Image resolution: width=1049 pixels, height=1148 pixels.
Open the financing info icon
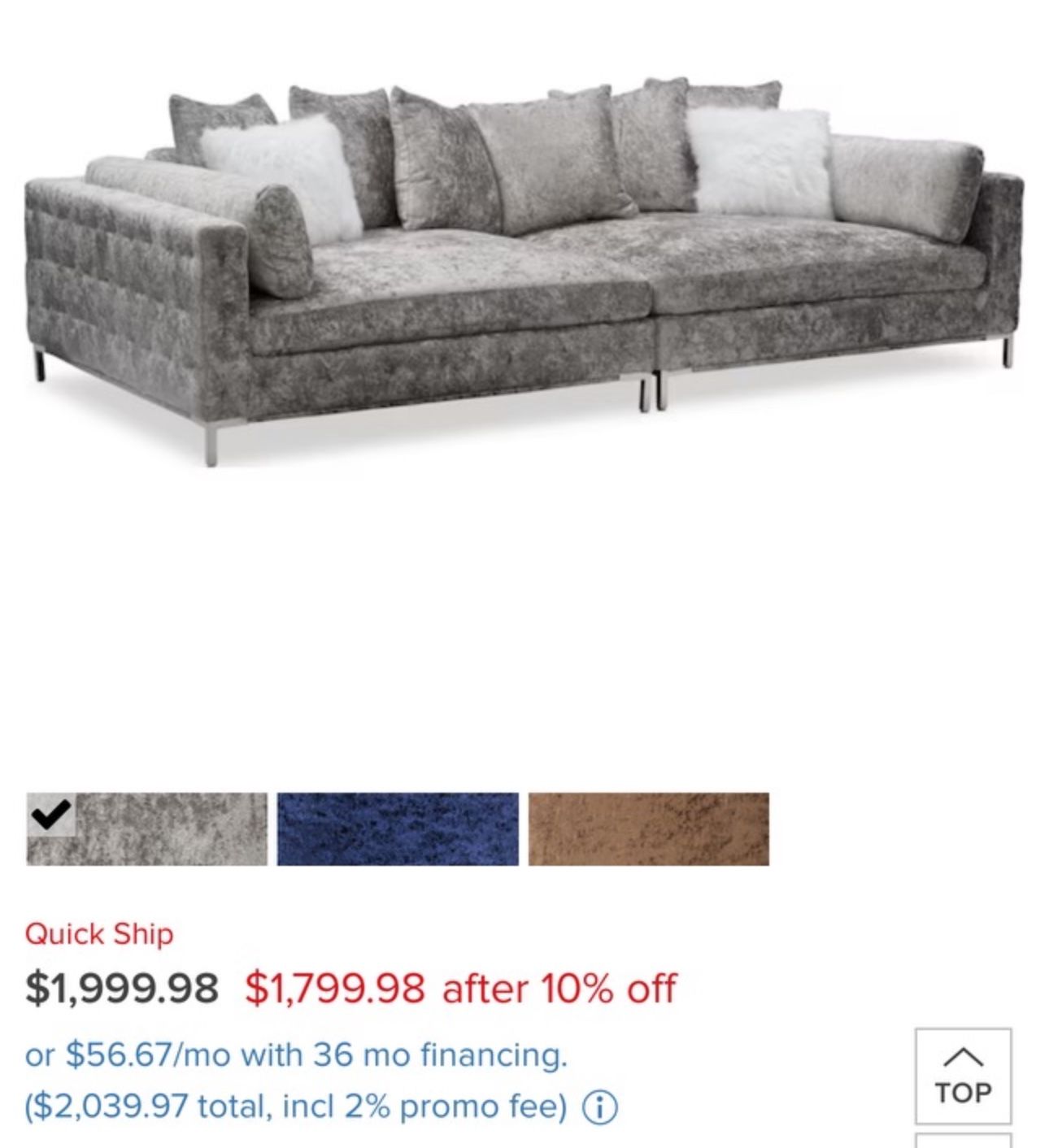click(x=600, y=1107)
